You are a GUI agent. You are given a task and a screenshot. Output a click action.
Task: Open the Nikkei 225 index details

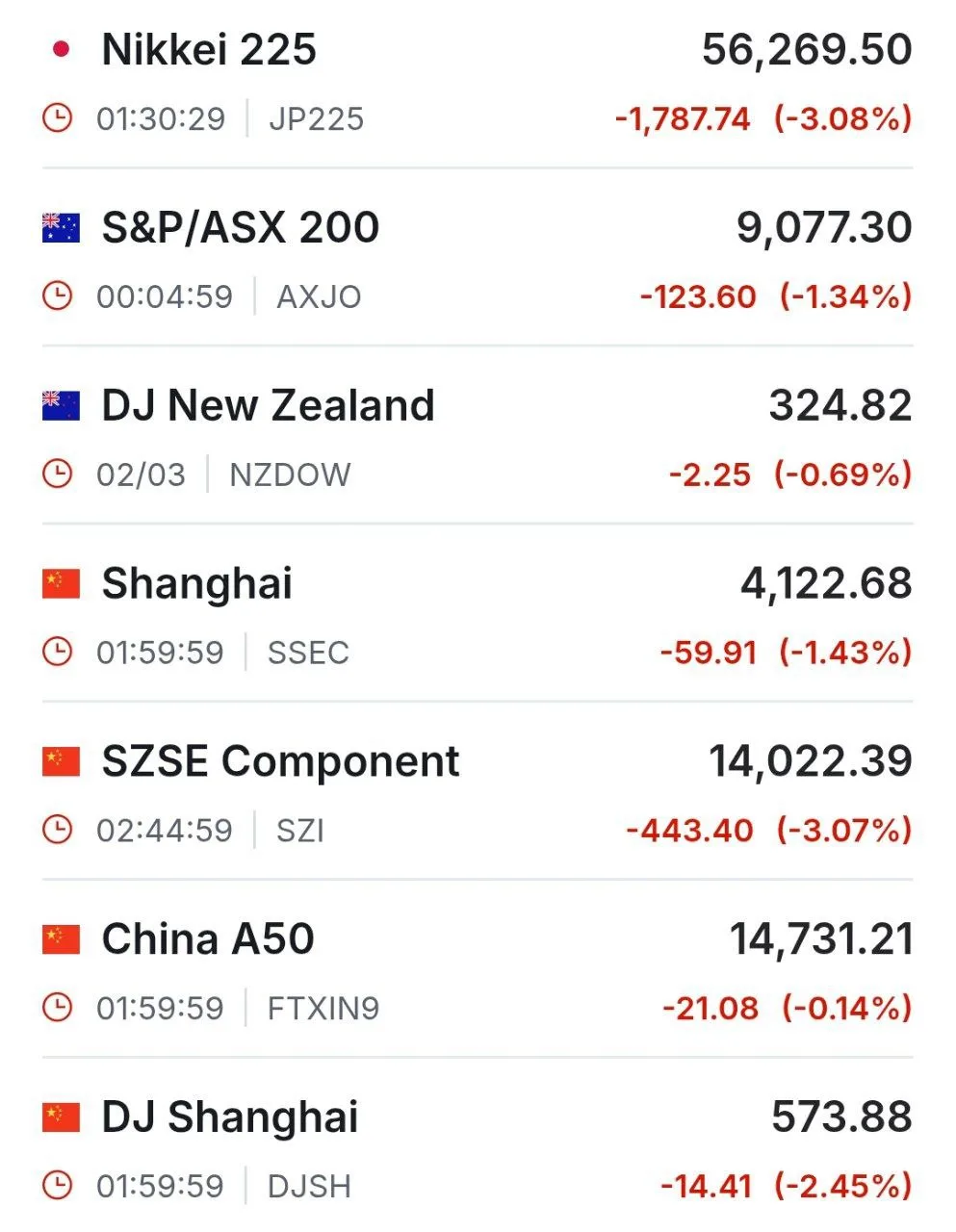[x=209, y=51]
